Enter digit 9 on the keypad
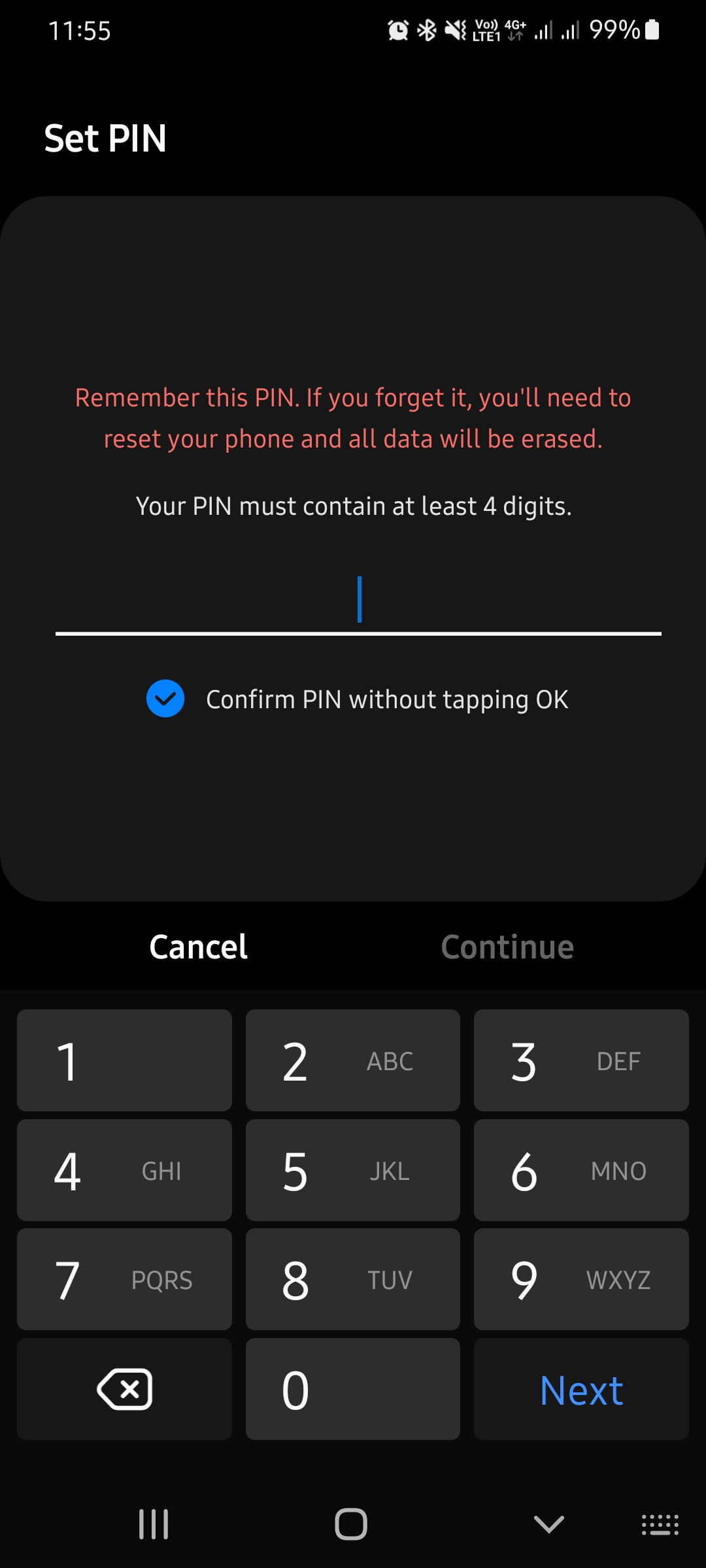 581,1279
